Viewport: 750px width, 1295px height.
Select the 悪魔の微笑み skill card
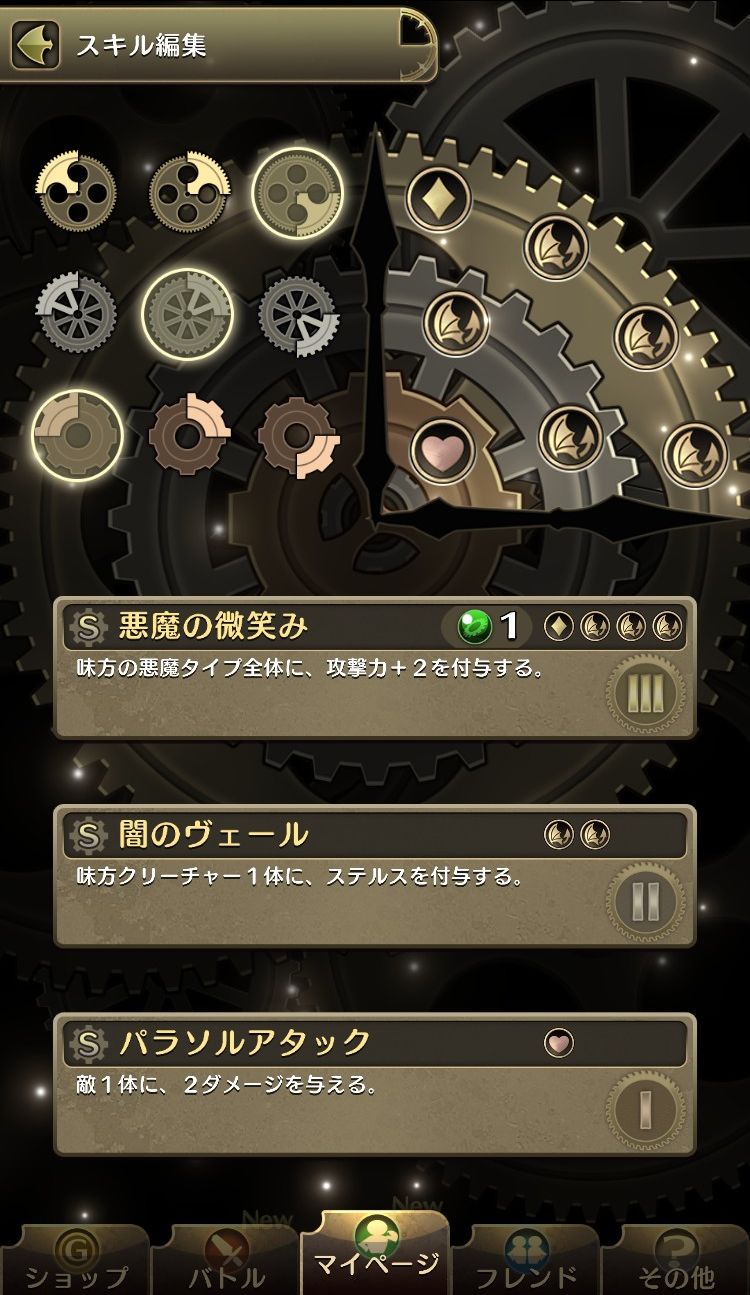[374, 667]
